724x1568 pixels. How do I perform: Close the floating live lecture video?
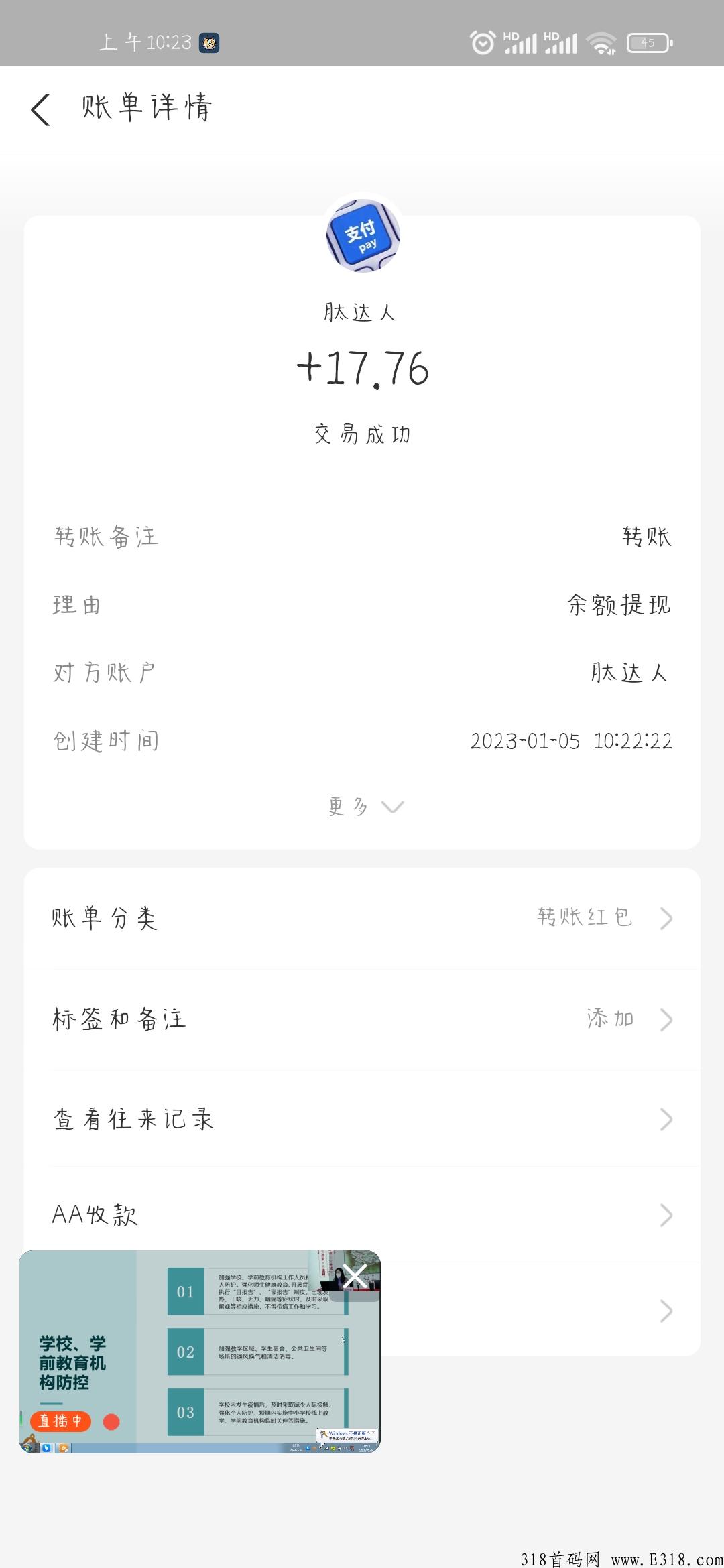point(355,1275)
